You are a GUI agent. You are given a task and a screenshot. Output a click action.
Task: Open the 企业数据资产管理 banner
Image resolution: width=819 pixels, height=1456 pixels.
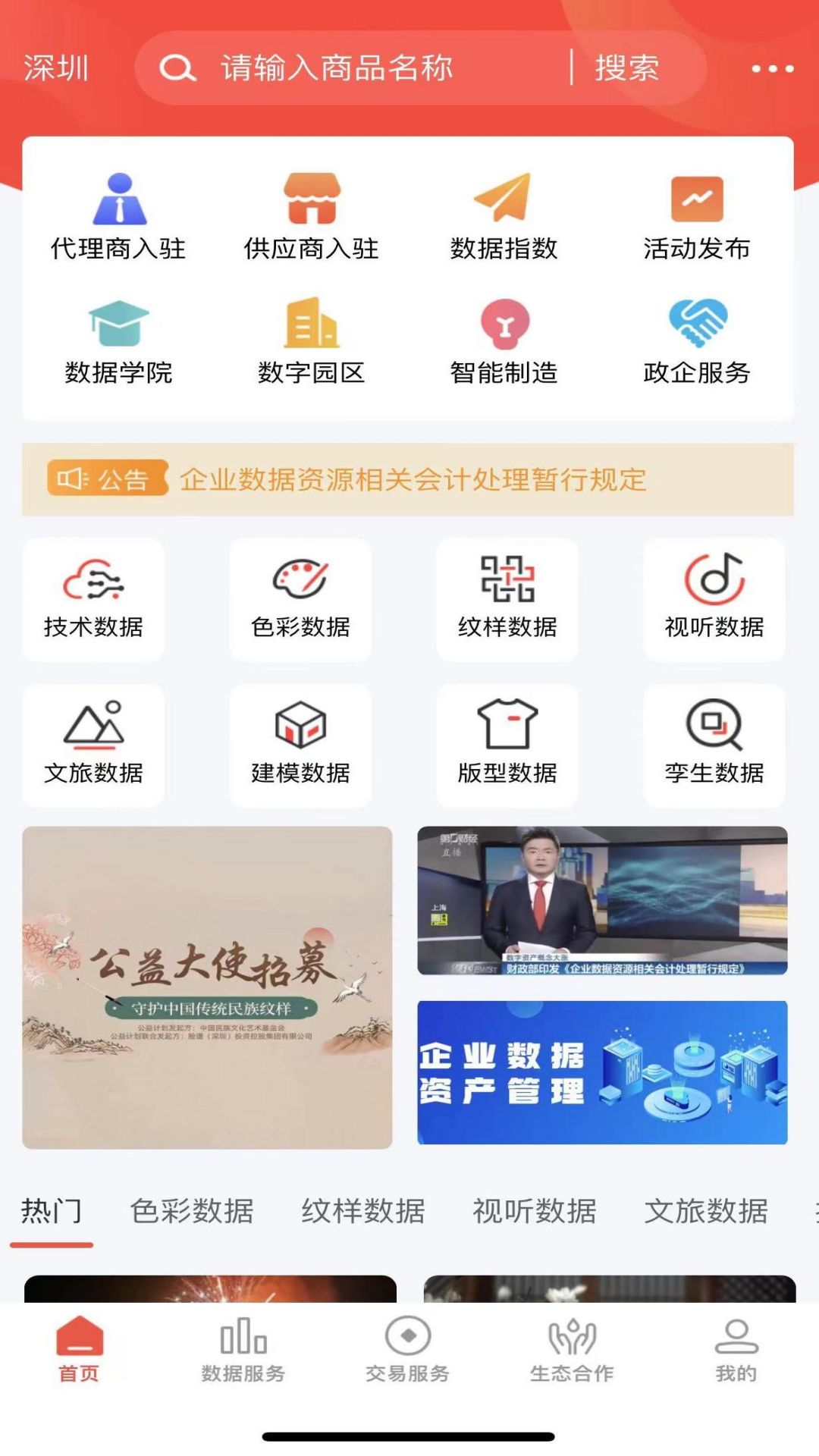tap(602, 1072)
